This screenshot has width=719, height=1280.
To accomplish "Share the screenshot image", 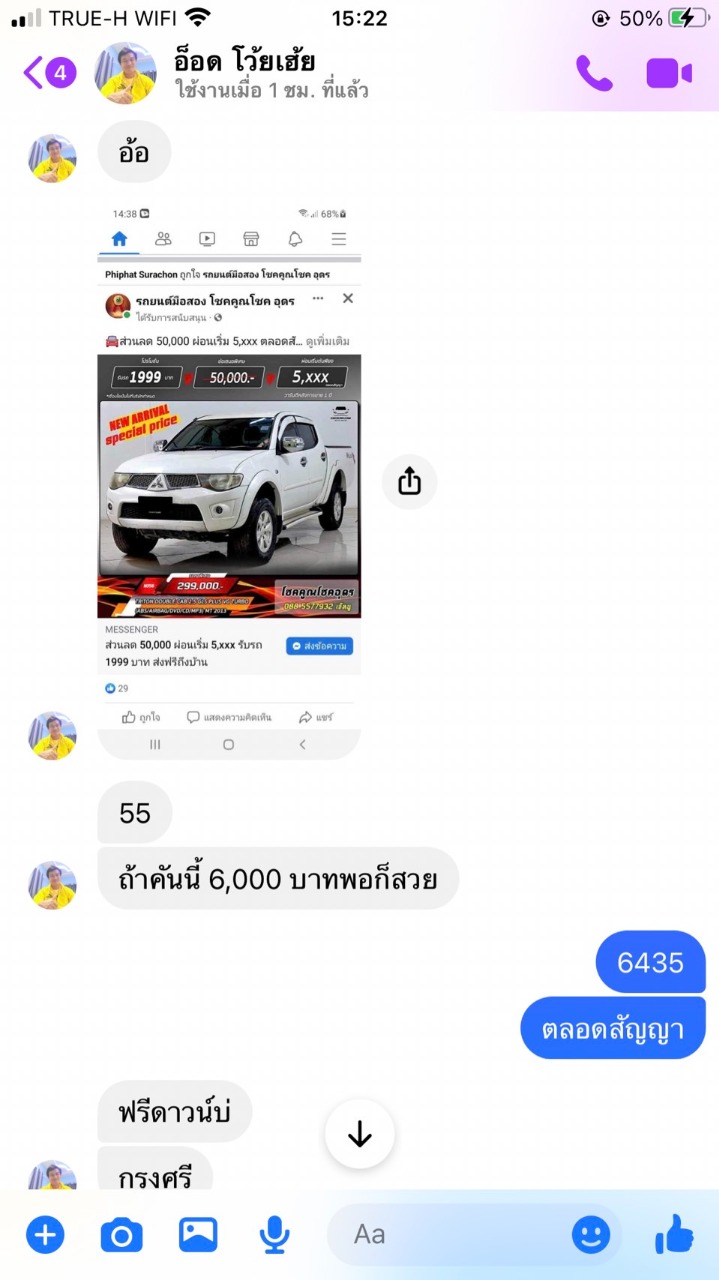I will pos(410,482).
